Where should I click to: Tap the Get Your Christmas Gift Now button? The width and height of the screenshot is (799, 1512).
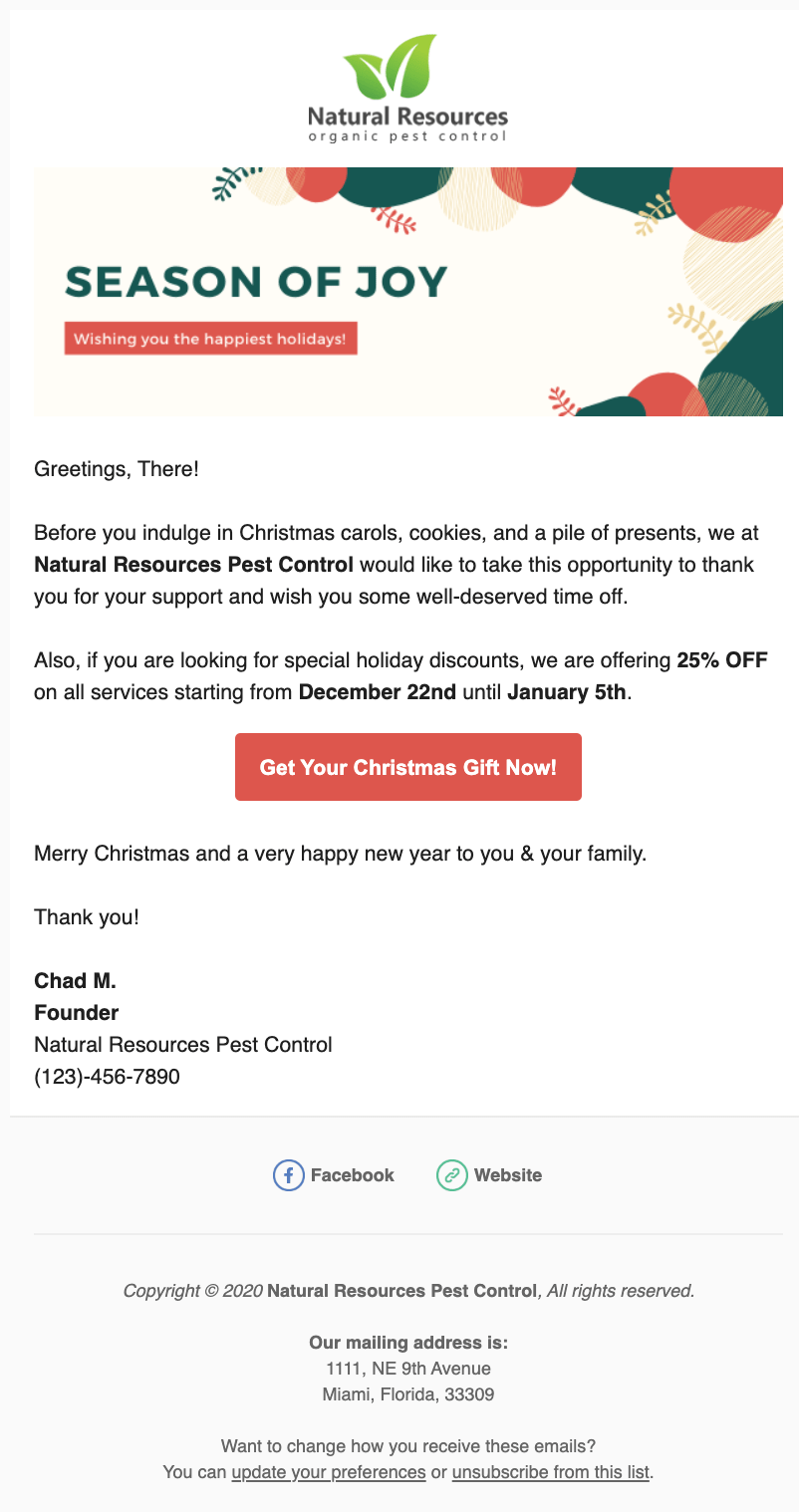[x=407, y=767]
